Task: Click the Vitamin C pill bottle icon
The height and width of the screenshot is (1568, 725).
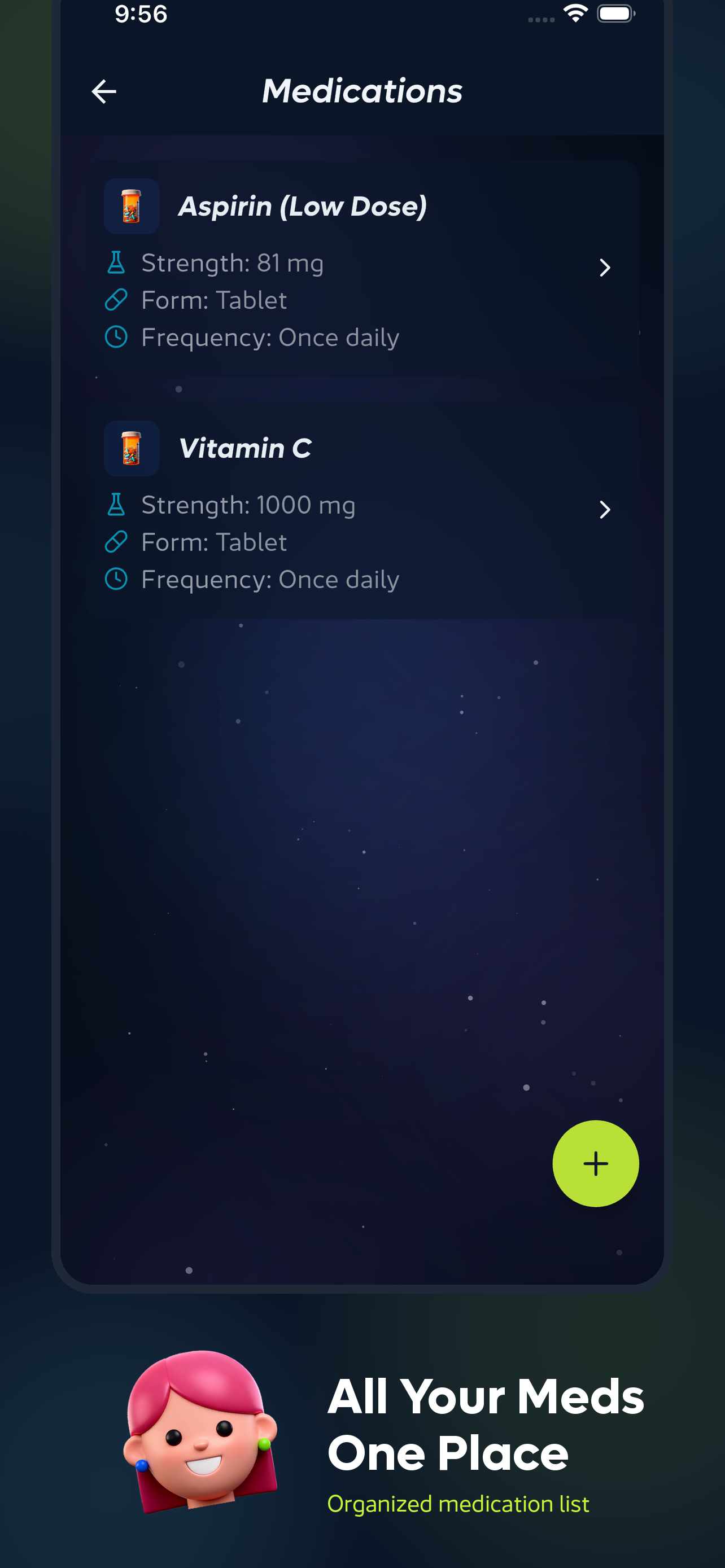Action: pos(132,449)
